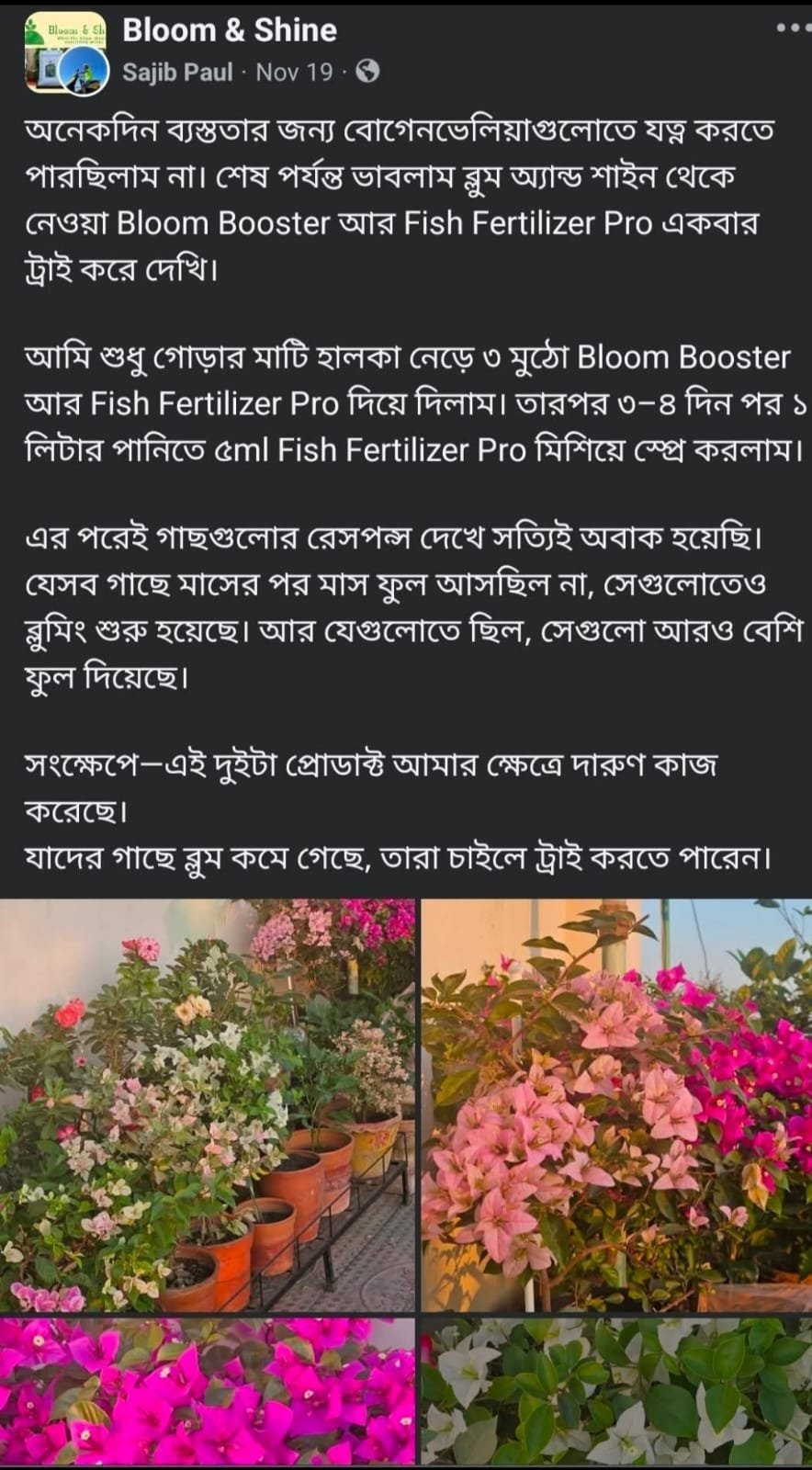Open the Bloom & Shine page name

coord(230,30)
